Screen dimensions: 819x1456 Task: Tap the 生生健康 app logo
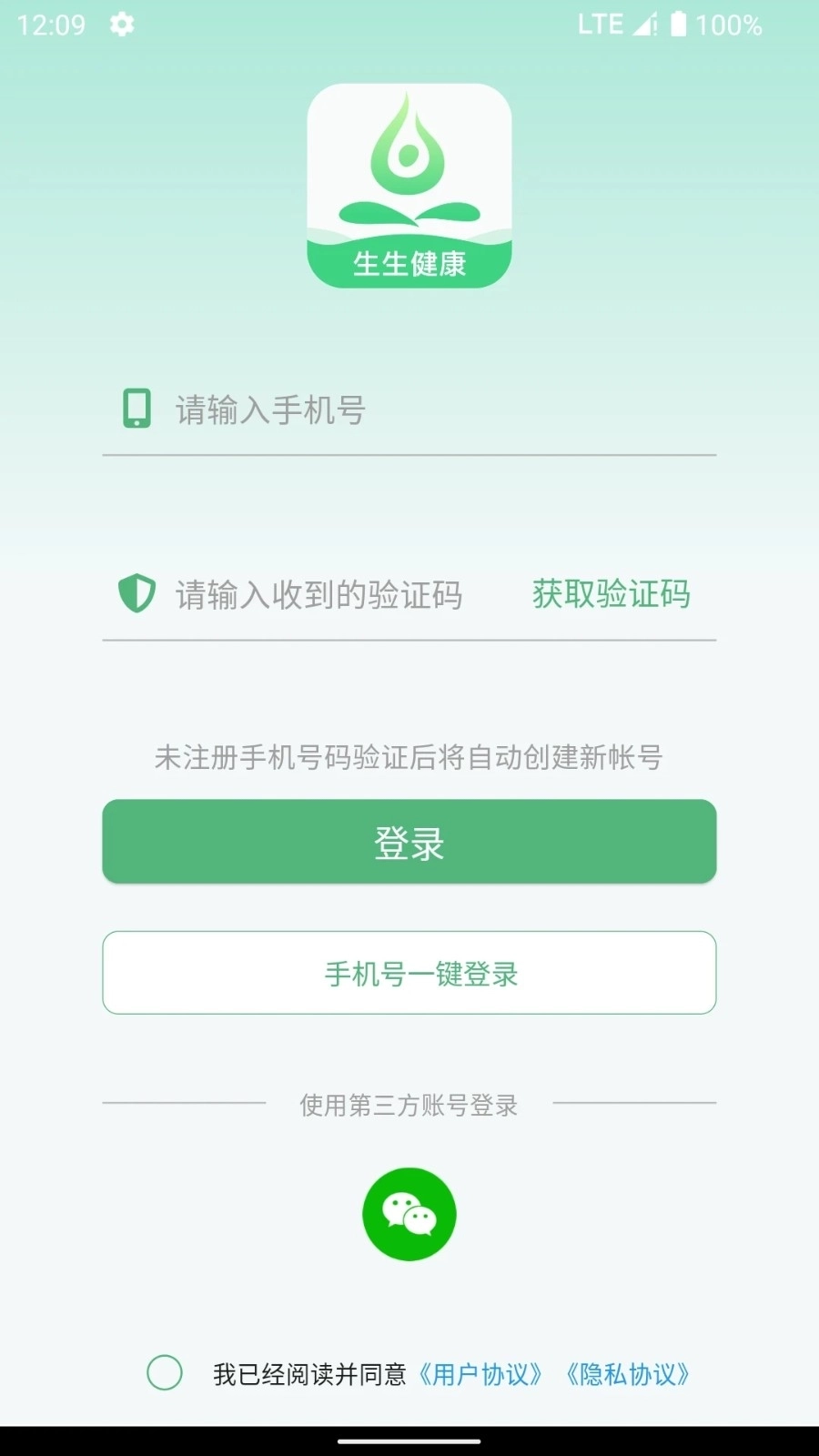point(409,182)
